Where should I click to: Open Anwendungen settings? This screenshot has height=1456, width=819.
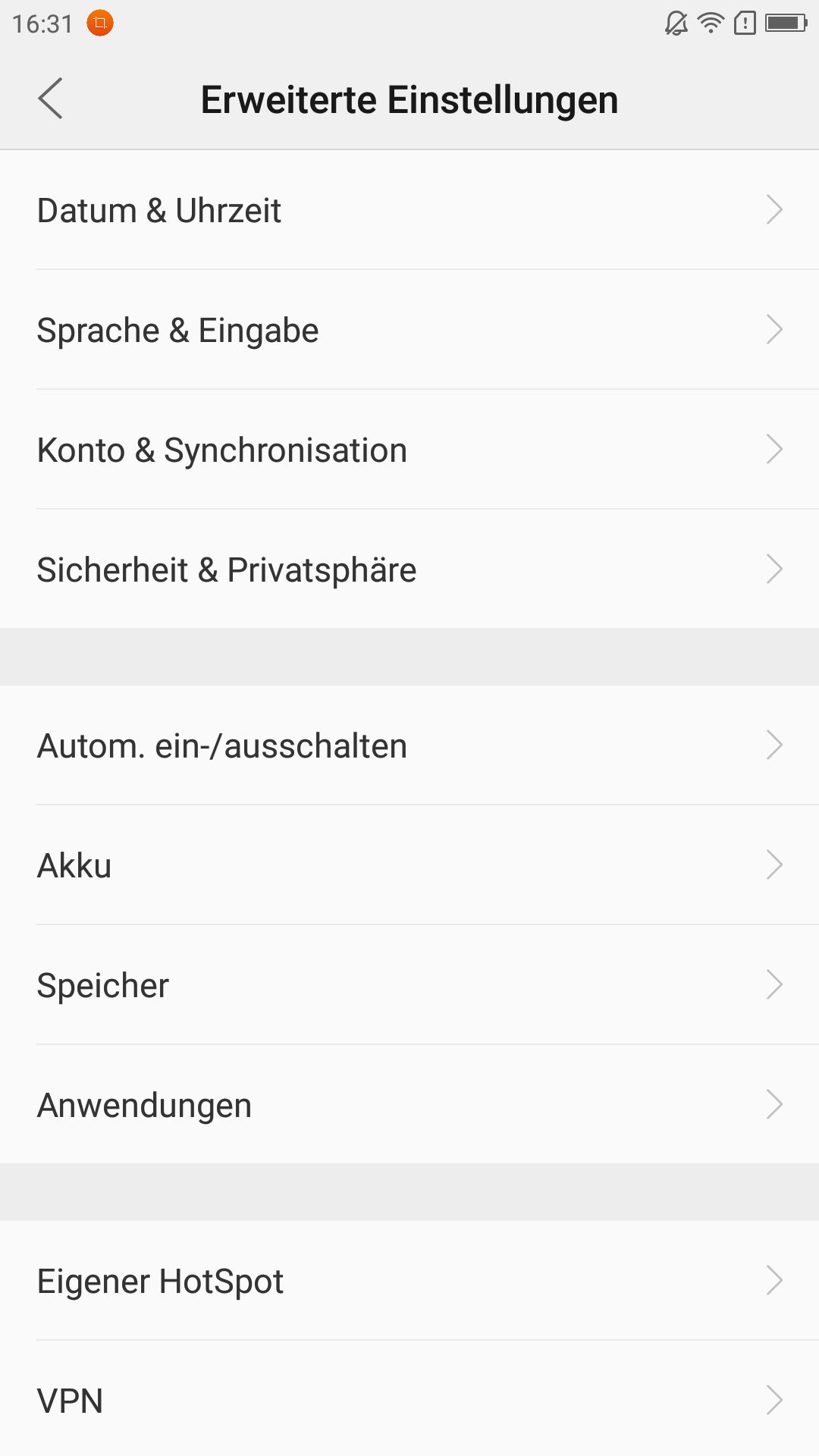coord(409,1105)
